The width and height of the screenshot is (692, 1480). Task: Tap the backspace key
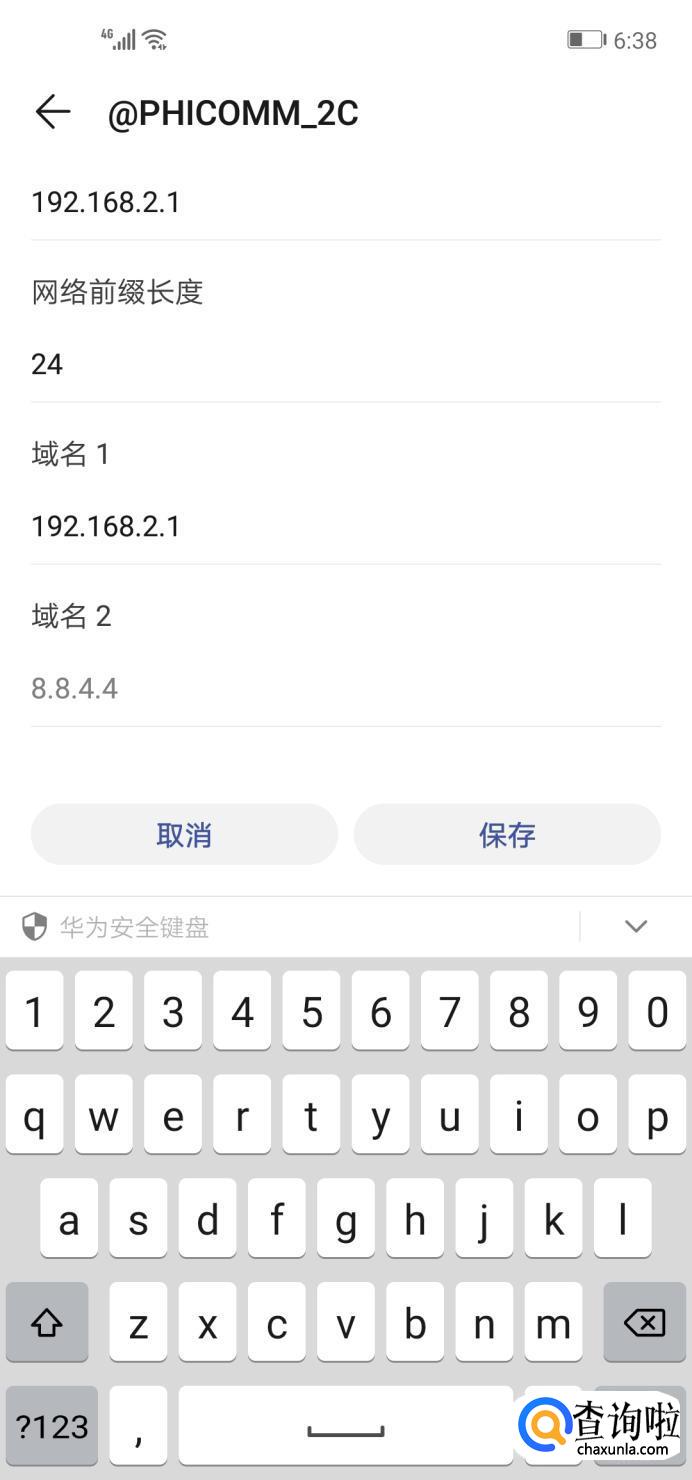(x=644, y=1322)
